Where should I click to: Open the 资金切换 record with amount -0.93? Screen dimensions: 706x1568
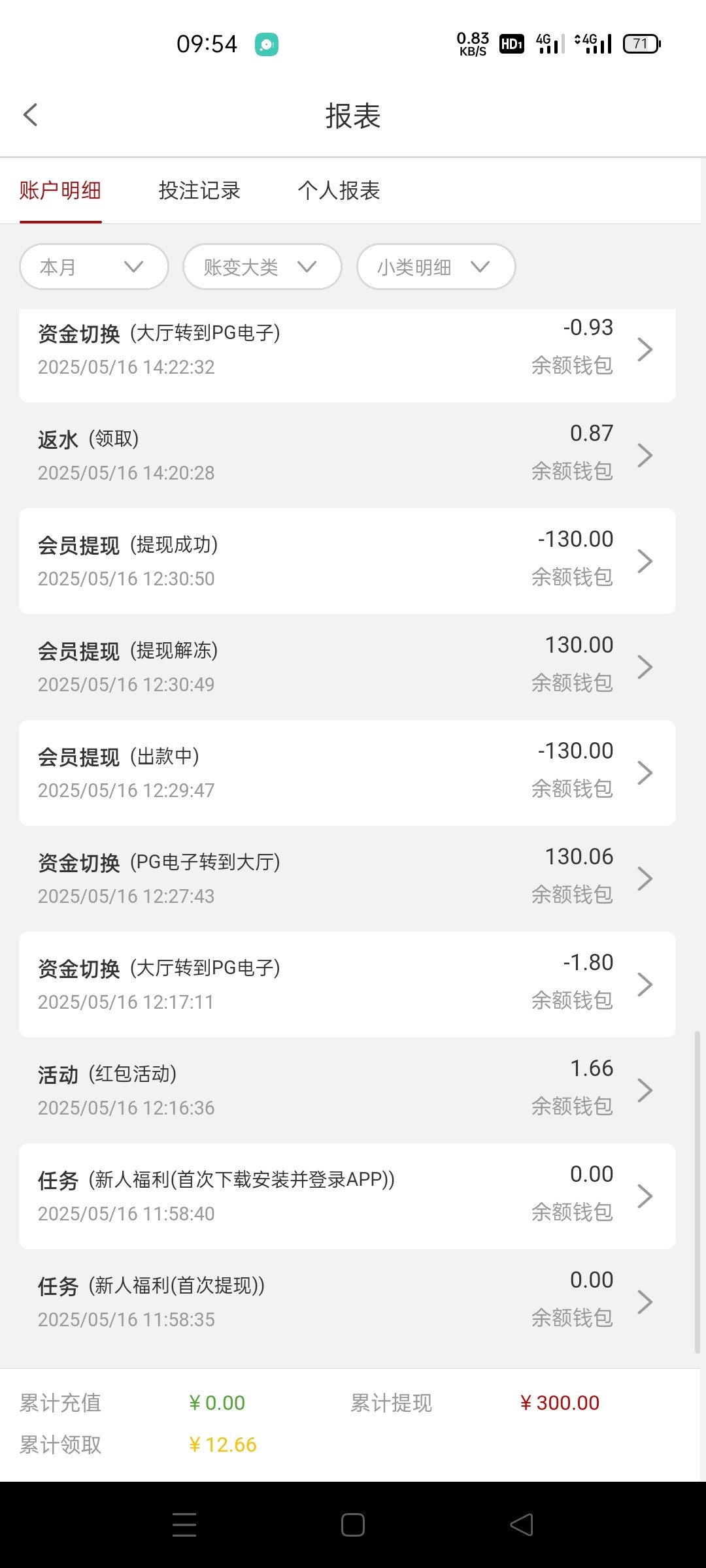(347, 355)
